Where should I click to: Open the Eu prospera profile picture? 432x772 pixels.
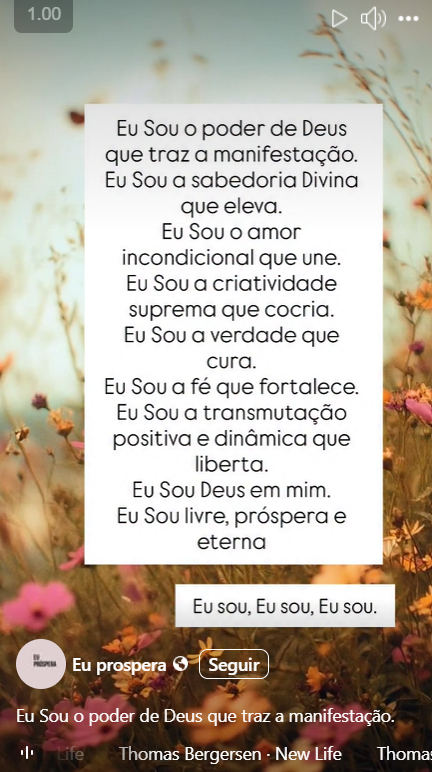41,664
